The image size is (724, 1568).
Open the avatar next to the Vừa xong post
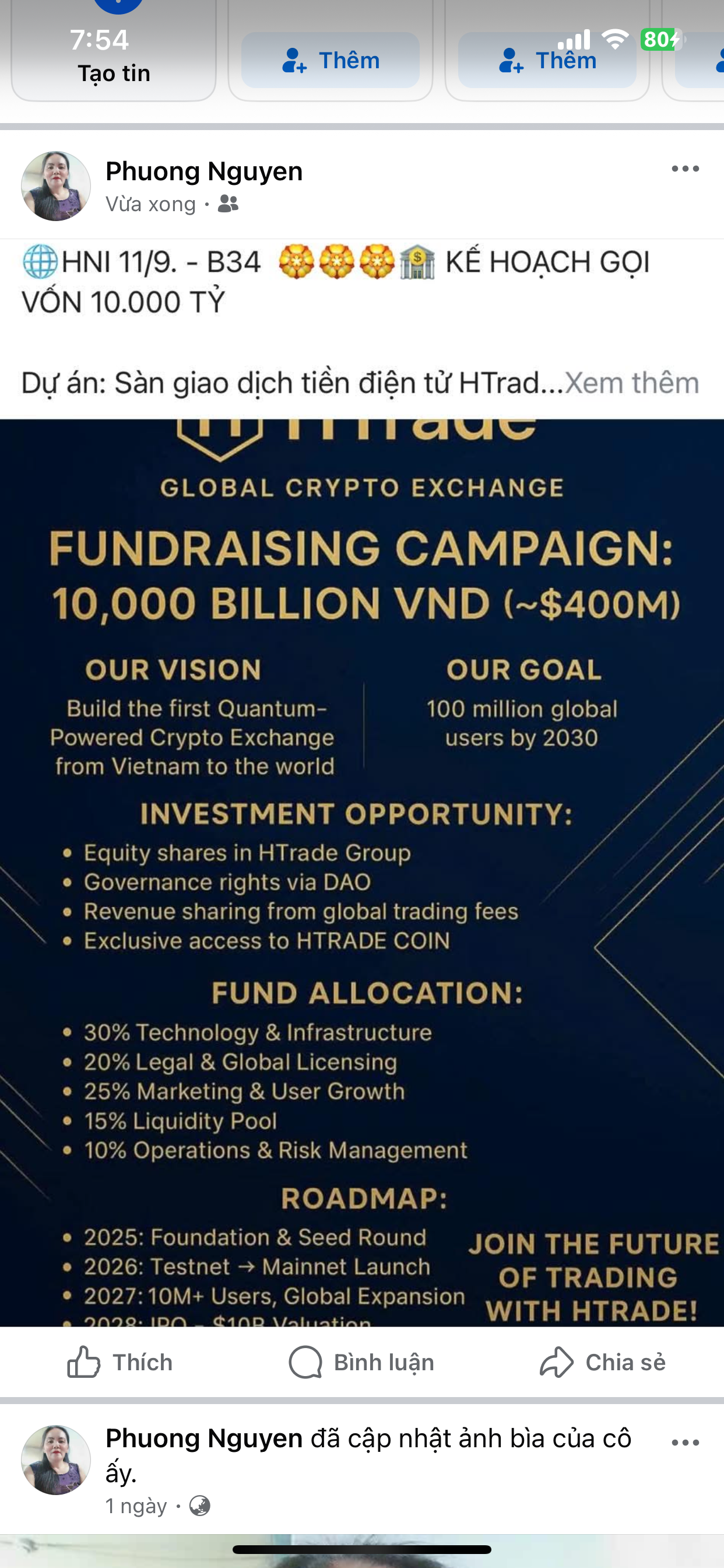pyautogui.click(x=56, y=185)
